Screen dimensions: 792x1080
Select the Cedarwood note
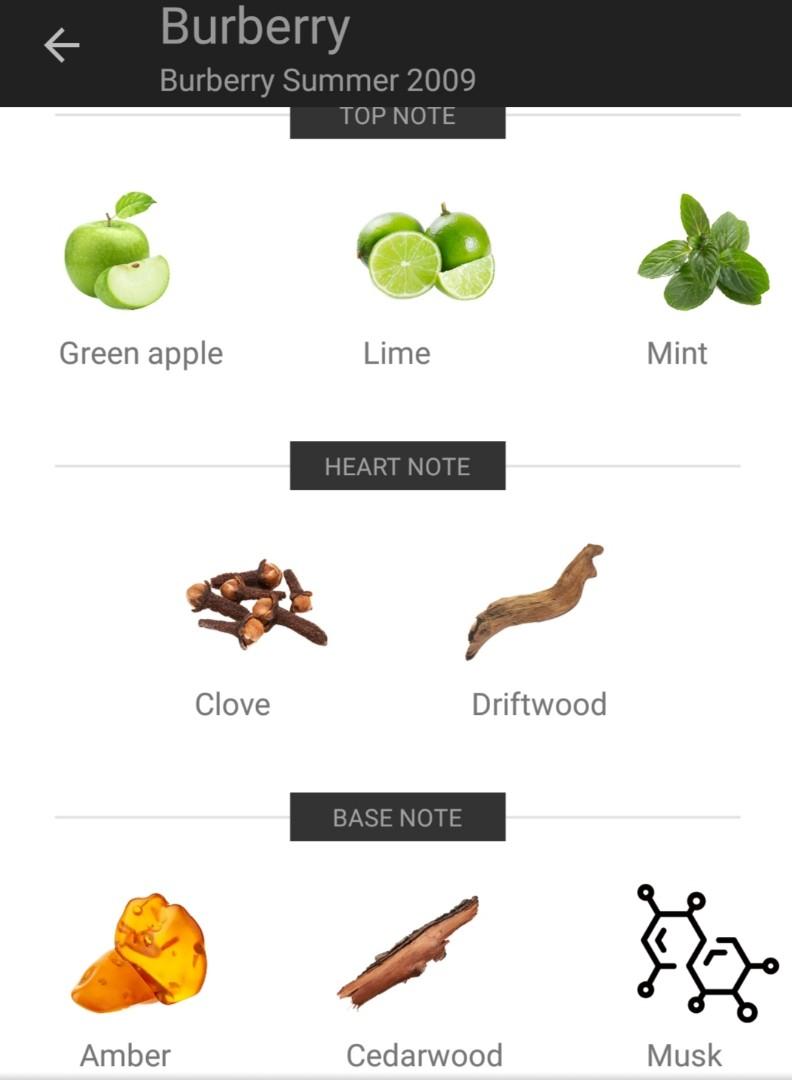click(x=409, y=952)
